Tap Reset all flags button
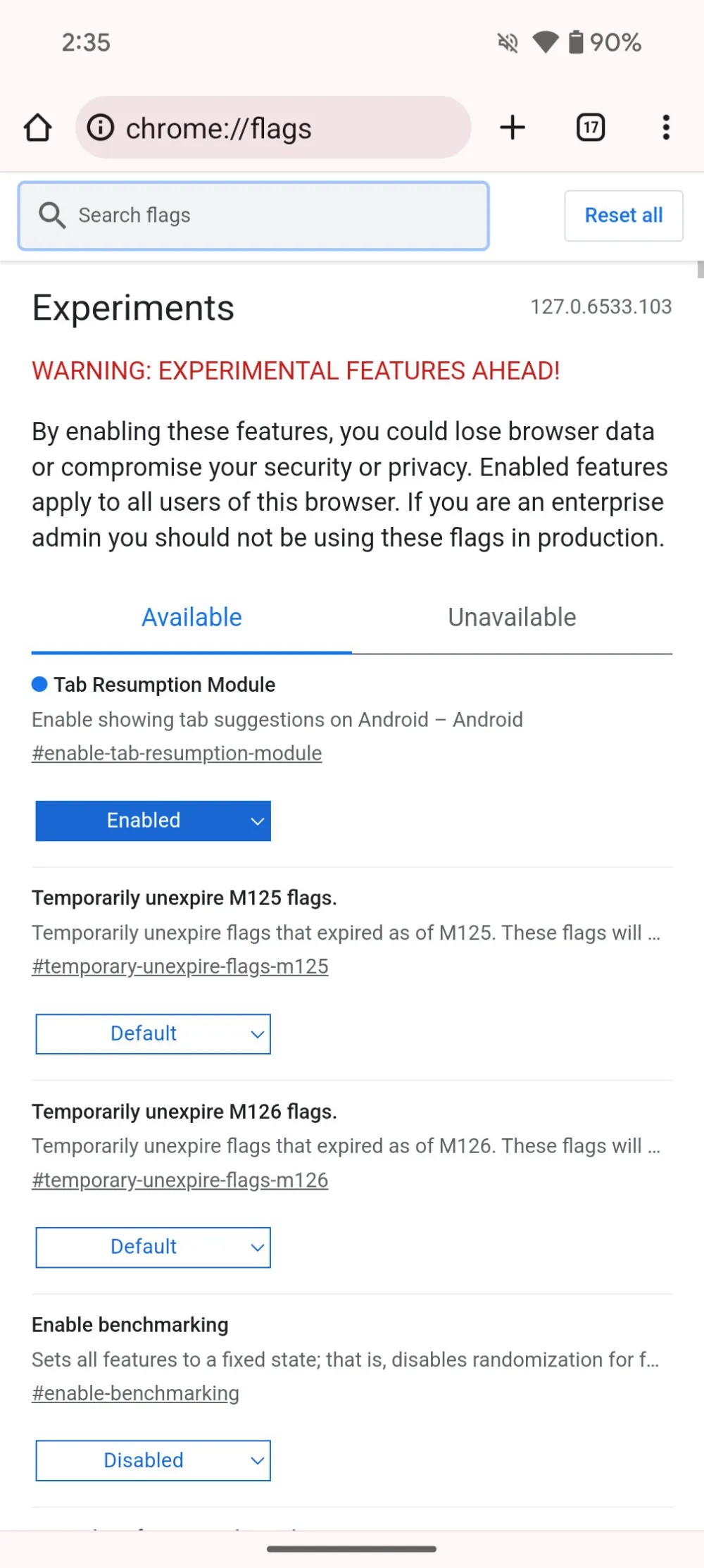This screenshot has width=704, height=1568. (624, 216)
